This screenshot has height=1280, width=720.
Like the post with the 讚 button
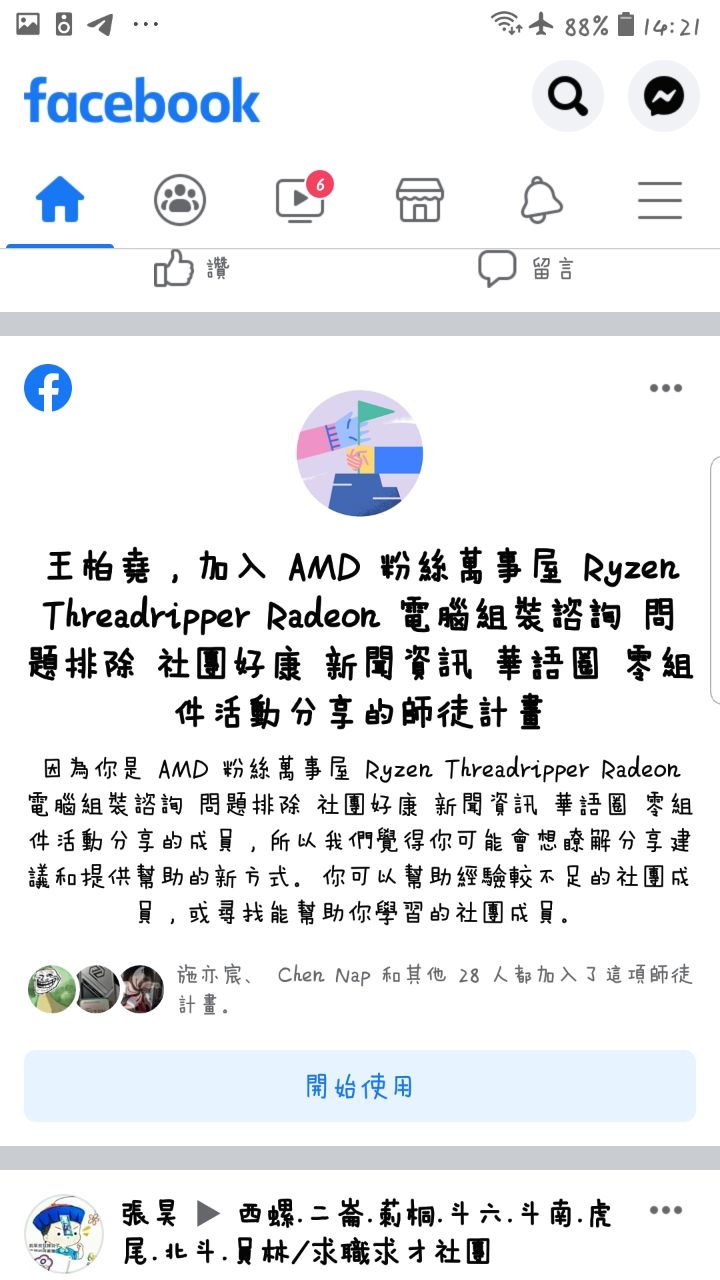click(192, 269)
